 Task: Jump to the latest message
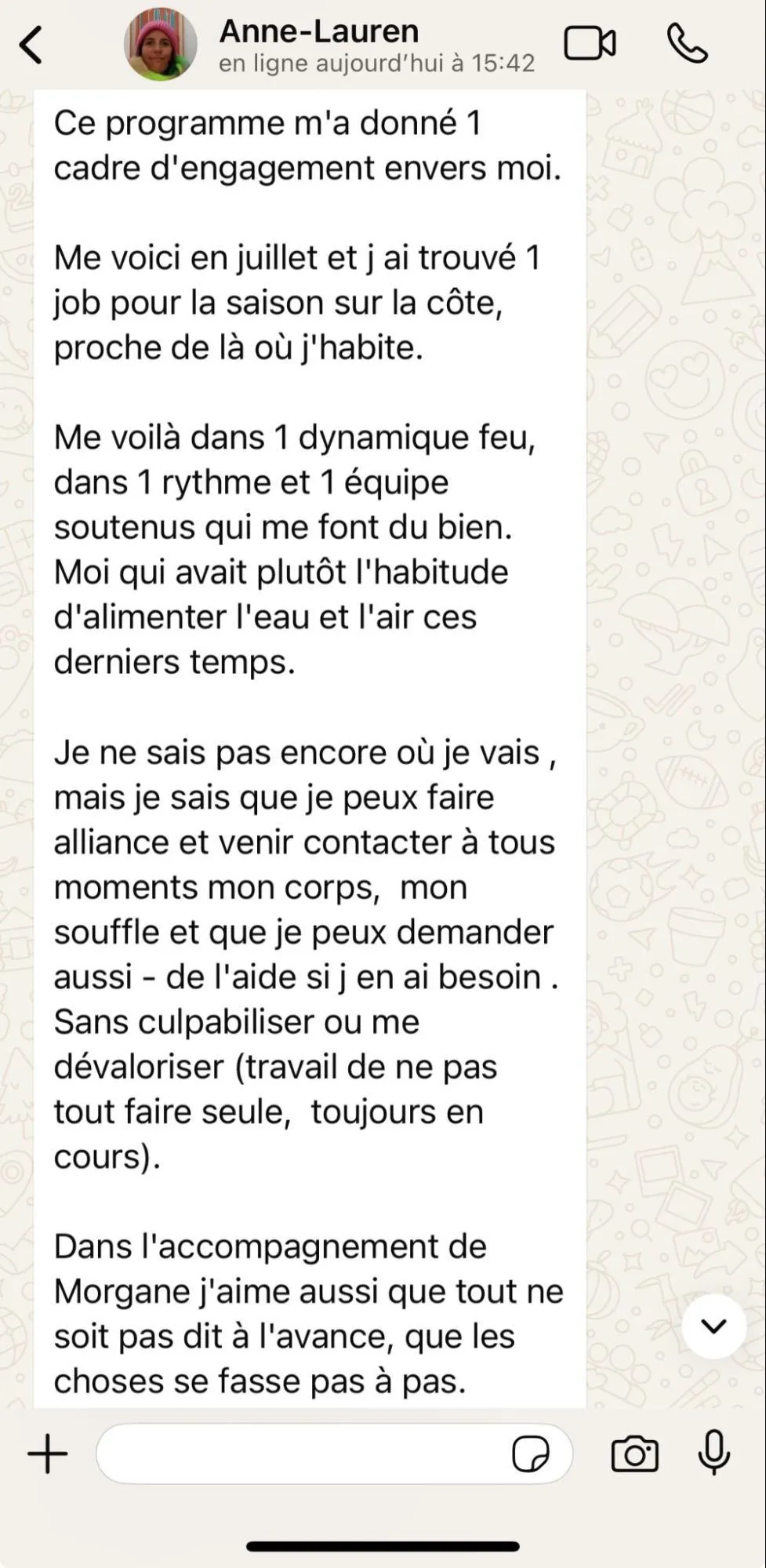713,1326
